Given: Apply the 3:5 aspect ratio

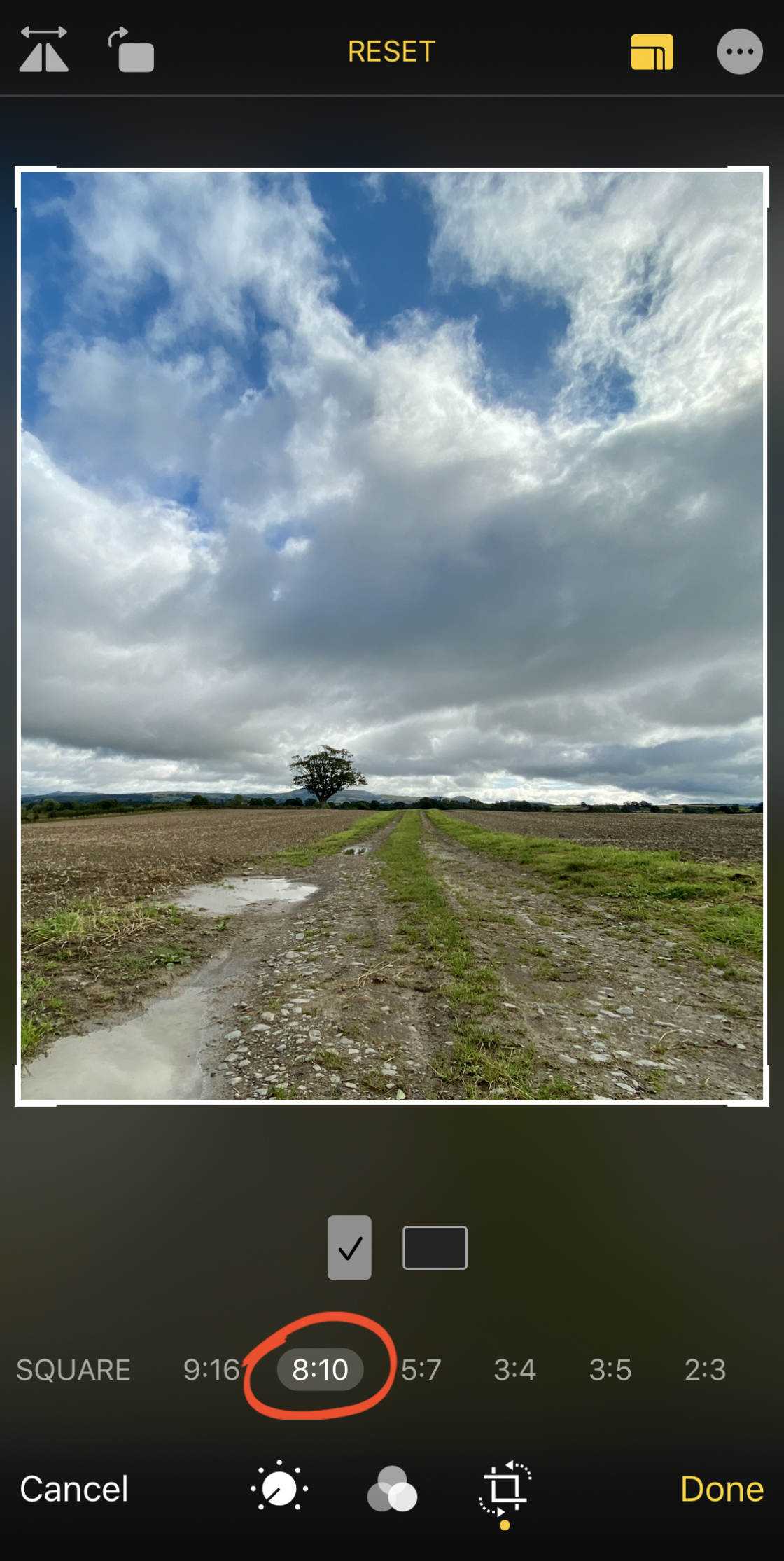Looking at the screenshot, I should click(x=610, y=1369).
